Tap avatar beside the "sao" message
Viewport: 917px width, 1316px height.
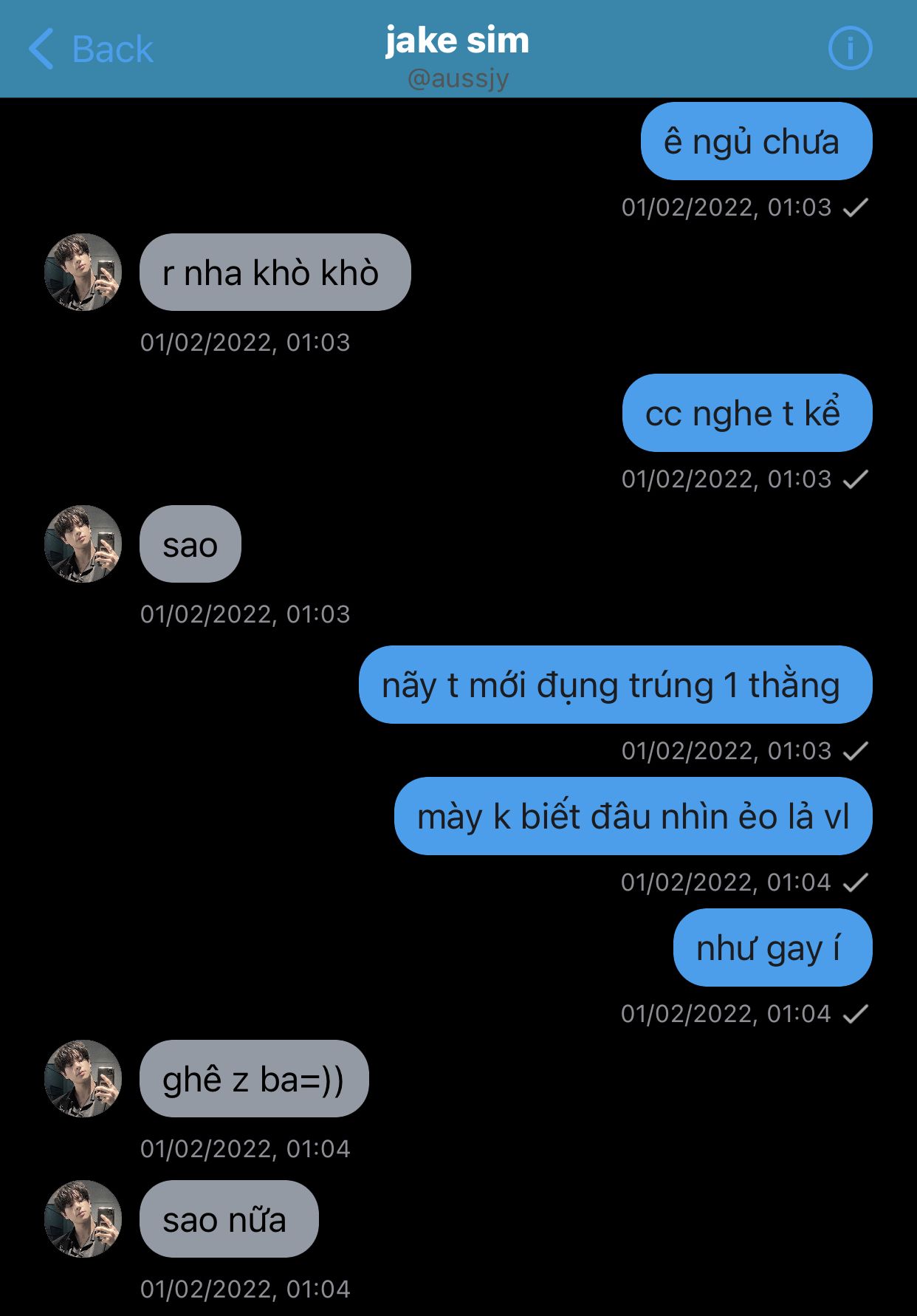(83, 544)
